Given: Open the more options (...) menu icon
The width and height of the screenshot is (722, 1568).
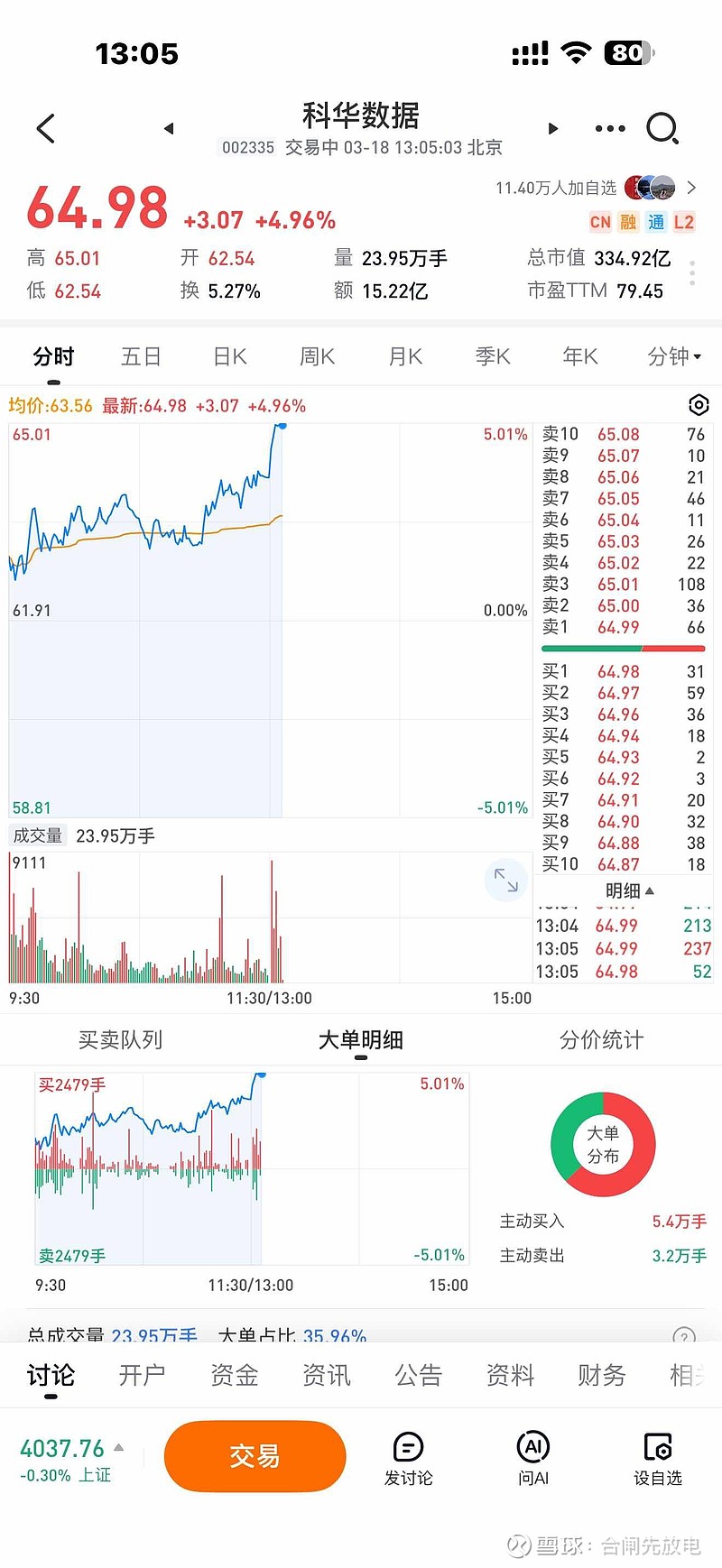Looking at the screenshot, I should point(609,128).
